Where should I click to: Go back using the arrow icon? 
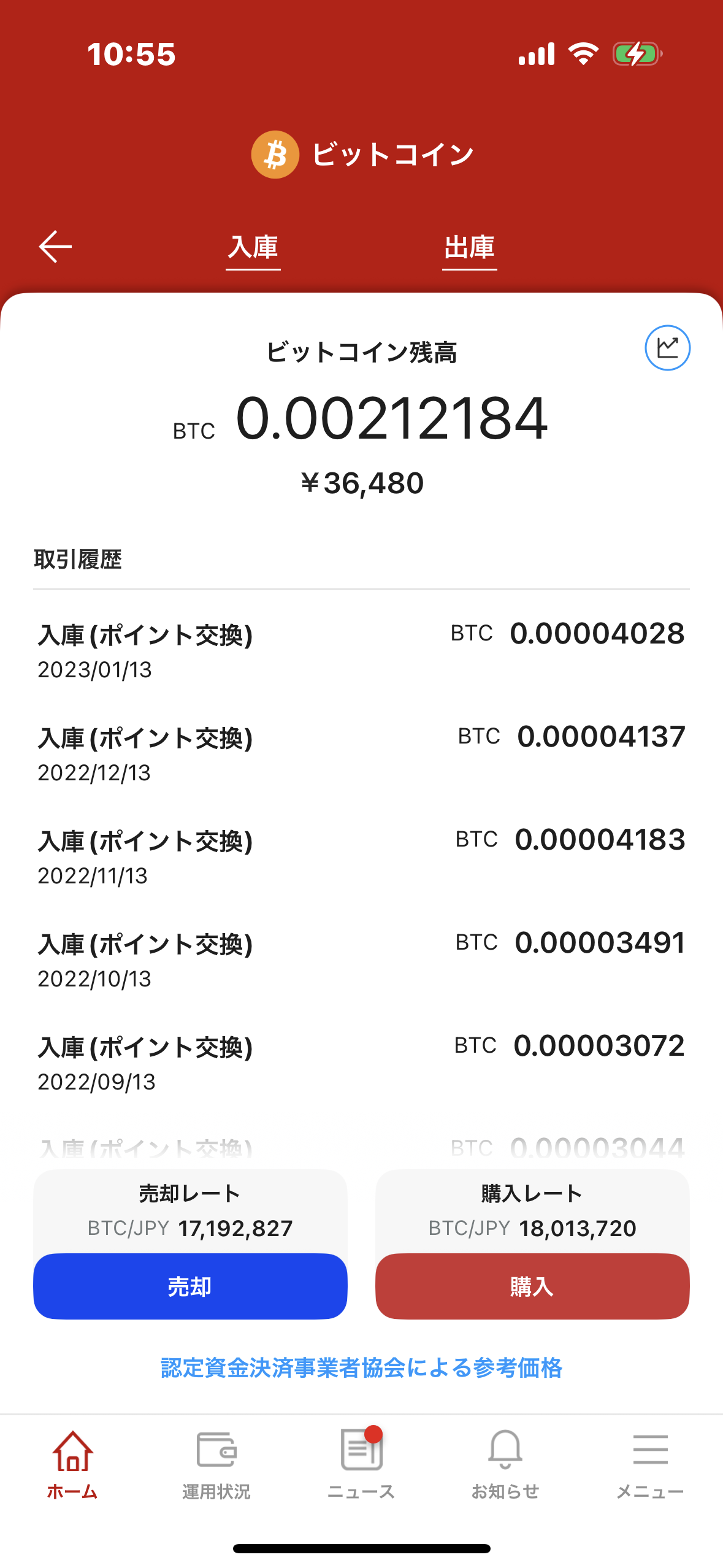[55, 247]
